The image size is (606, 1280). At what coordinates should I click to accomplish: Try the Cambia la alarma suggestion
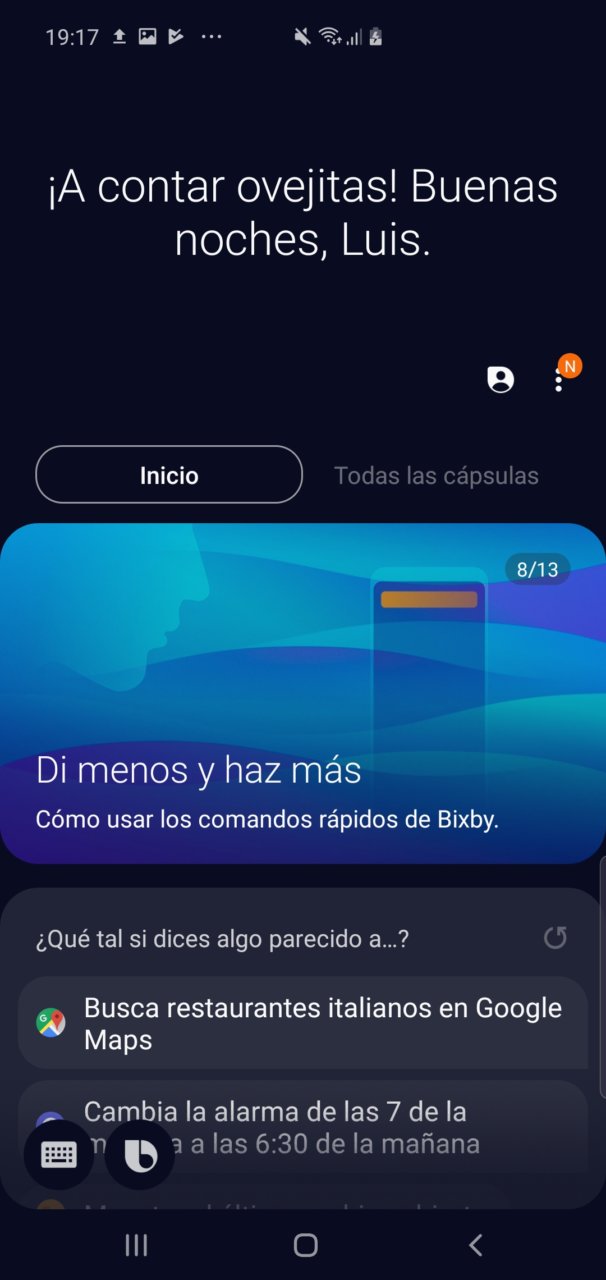[303, 1126]
